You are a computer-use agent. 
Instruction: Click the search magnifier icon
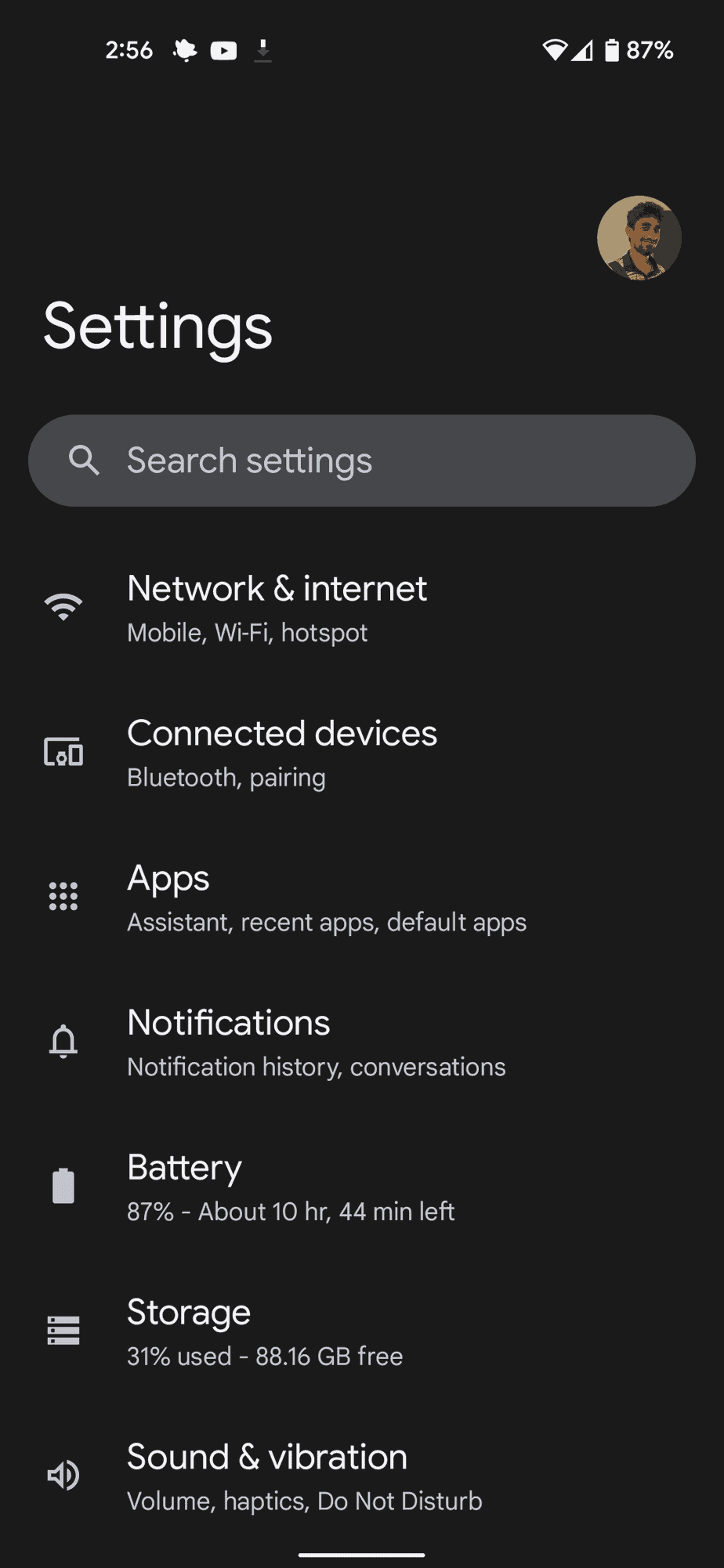(84, 461)
